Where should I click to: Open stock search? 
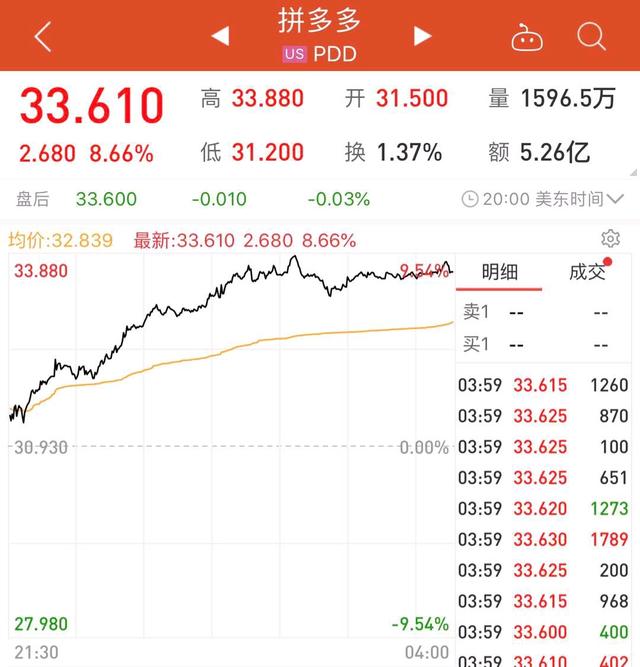tap(591, 37)
